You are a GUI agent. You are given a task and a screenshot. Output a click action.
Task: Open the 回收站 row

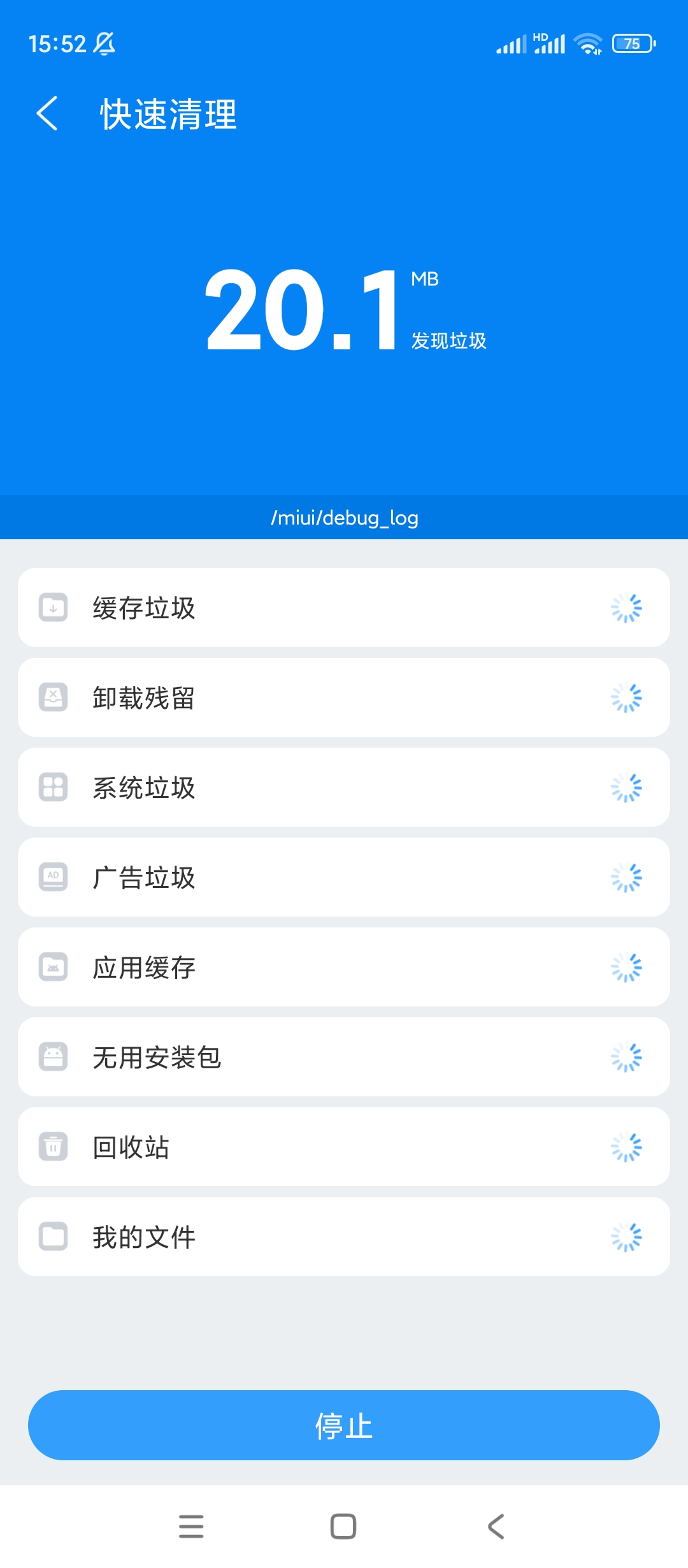[x=344, y=1147]
